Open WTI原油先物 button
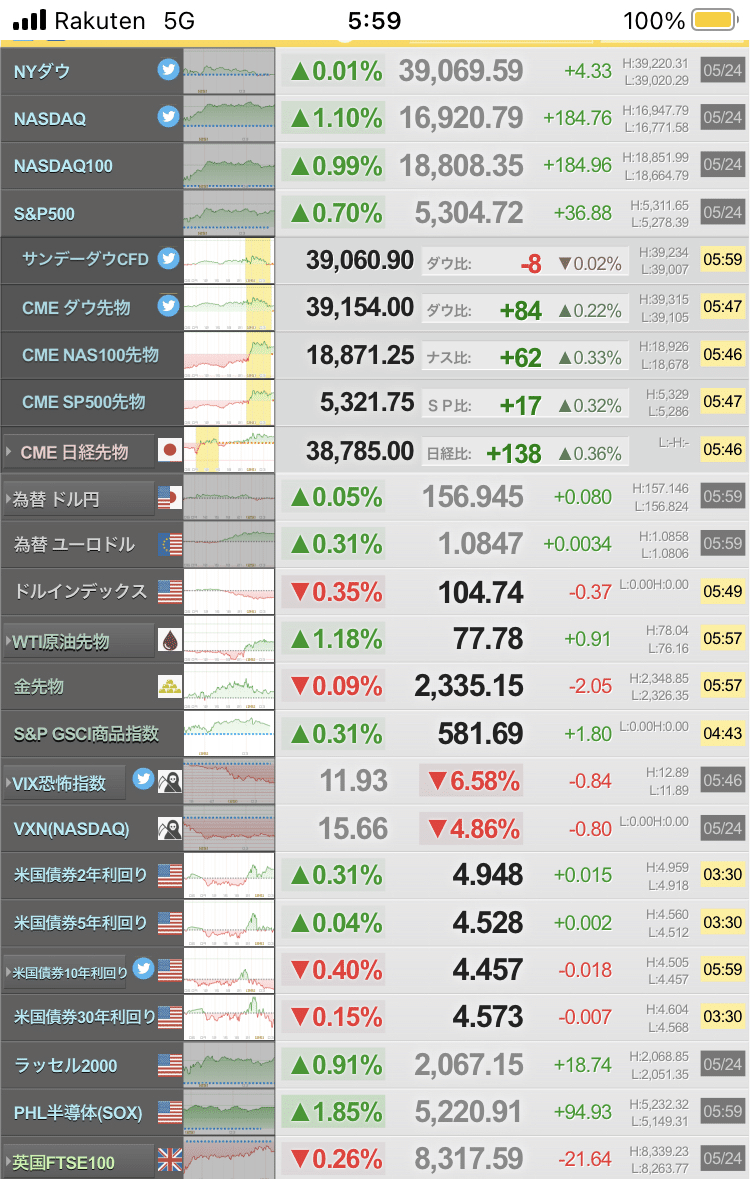750x1179 pixels. 65,641
